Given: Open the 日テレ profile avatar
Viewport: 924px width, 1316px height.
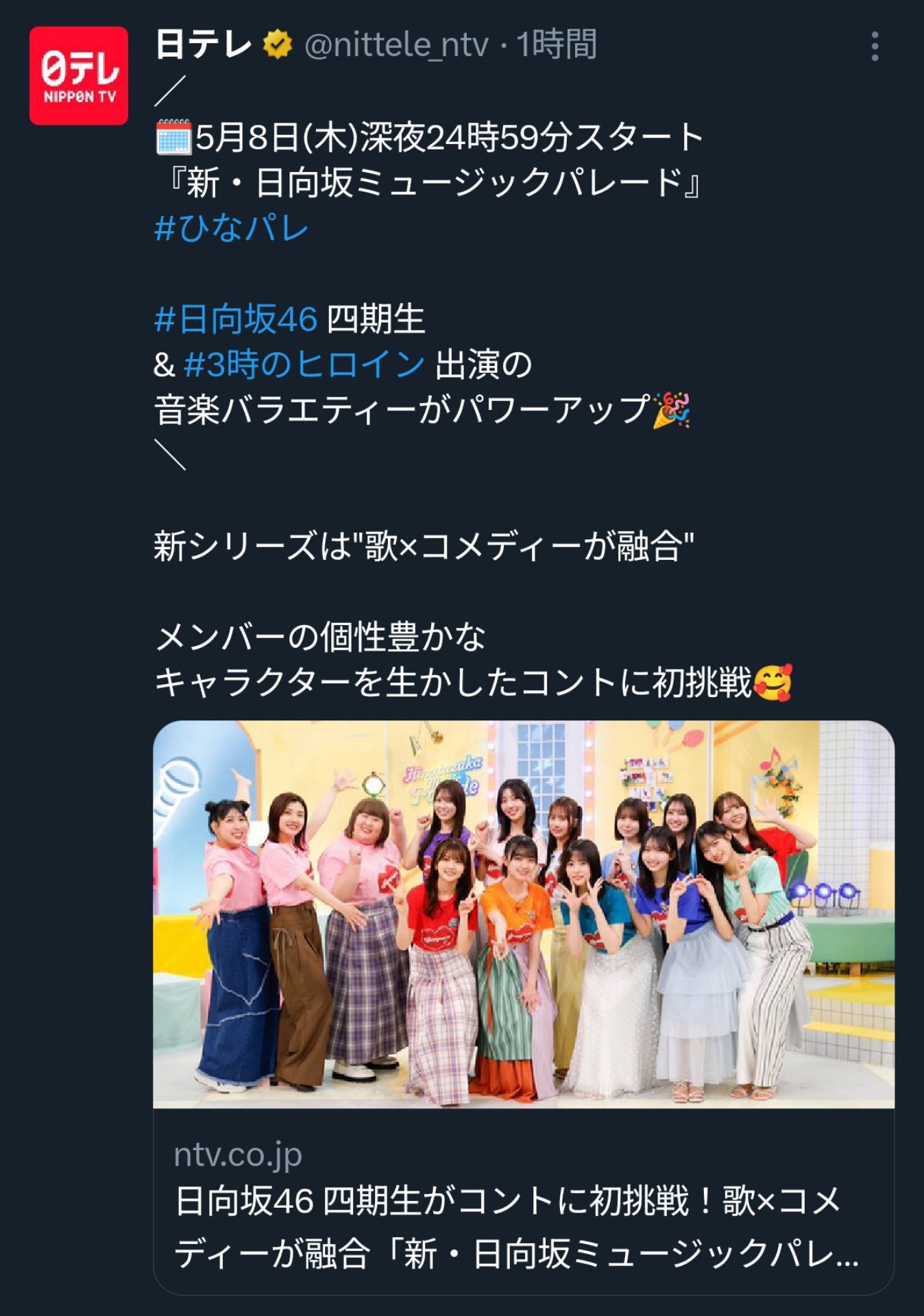Looking at the screenshot, I should (x=79, y=76).
